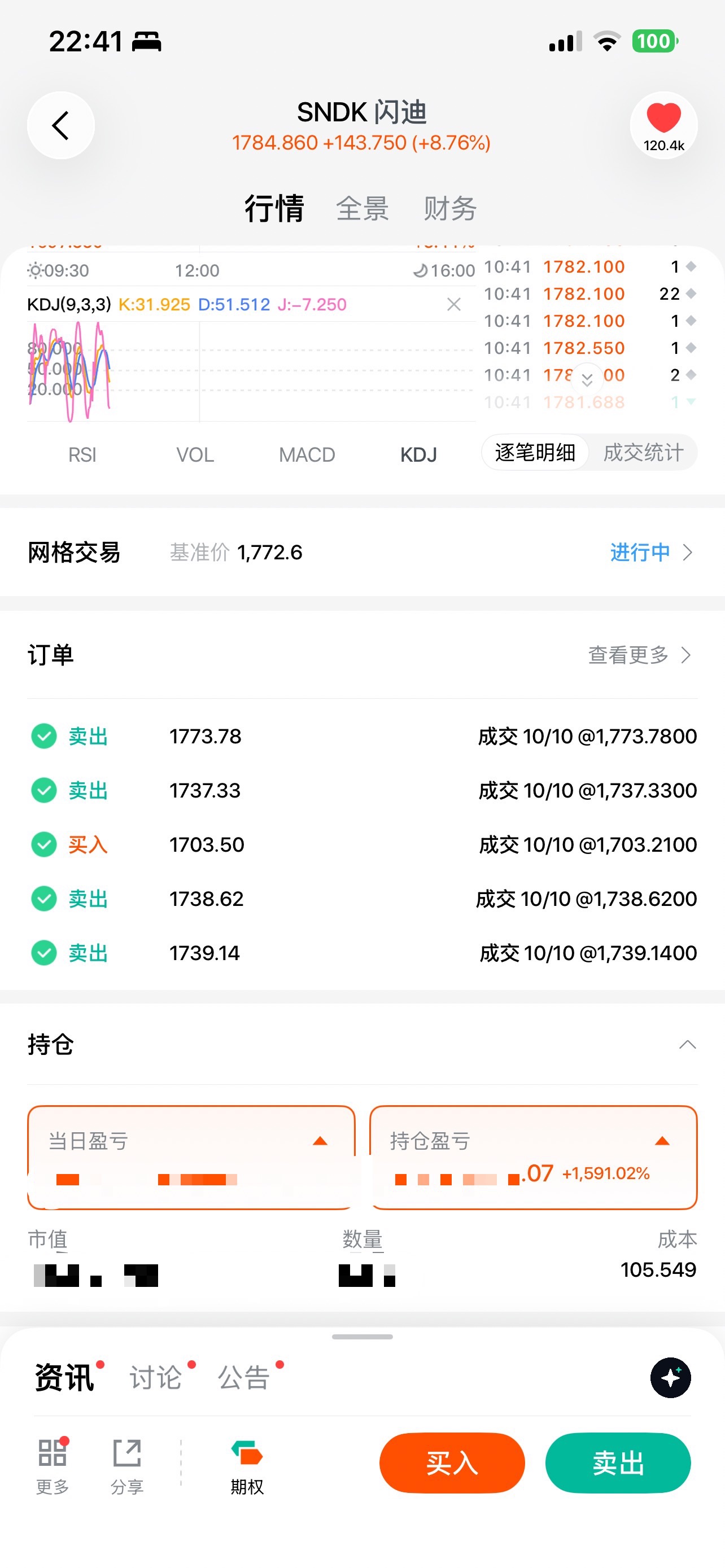
Task: Open the 期权 options page
Action: click(247, 1466)
